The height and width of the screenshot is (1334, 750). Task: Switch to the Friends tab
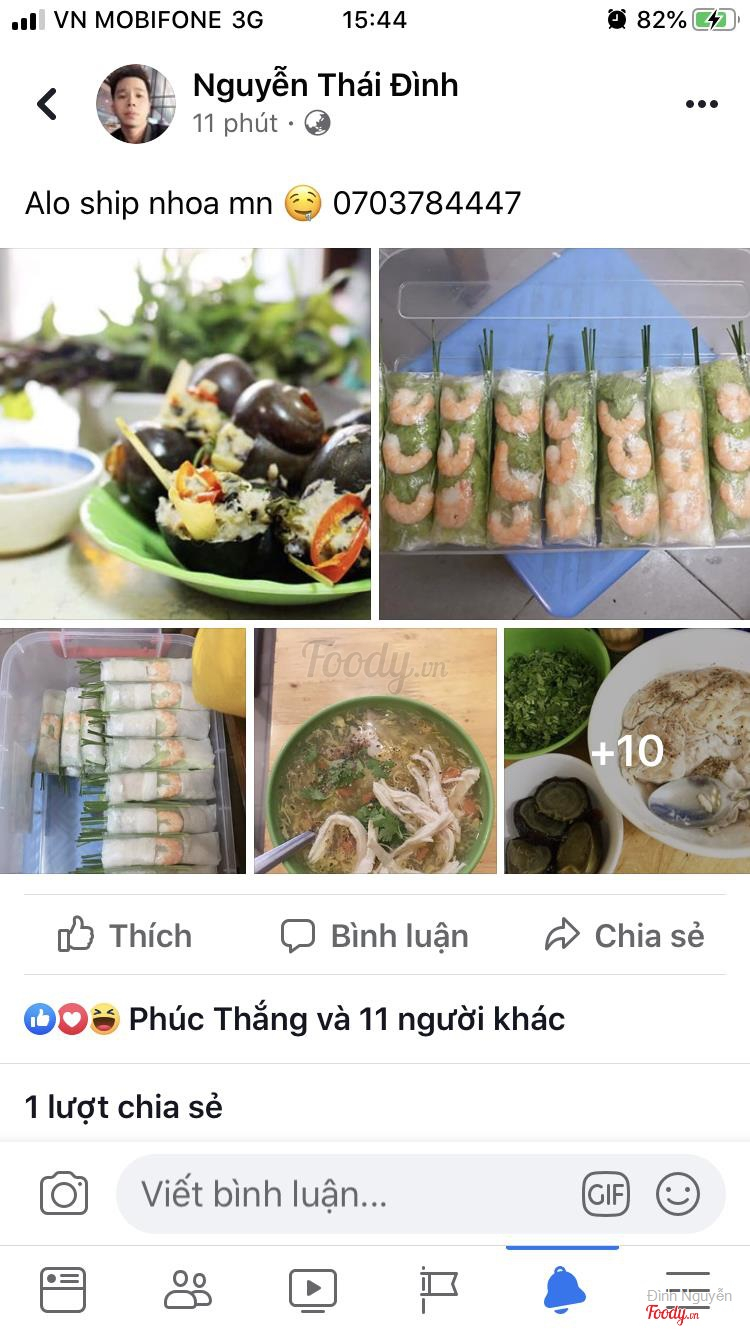[x=188, y=1290]
